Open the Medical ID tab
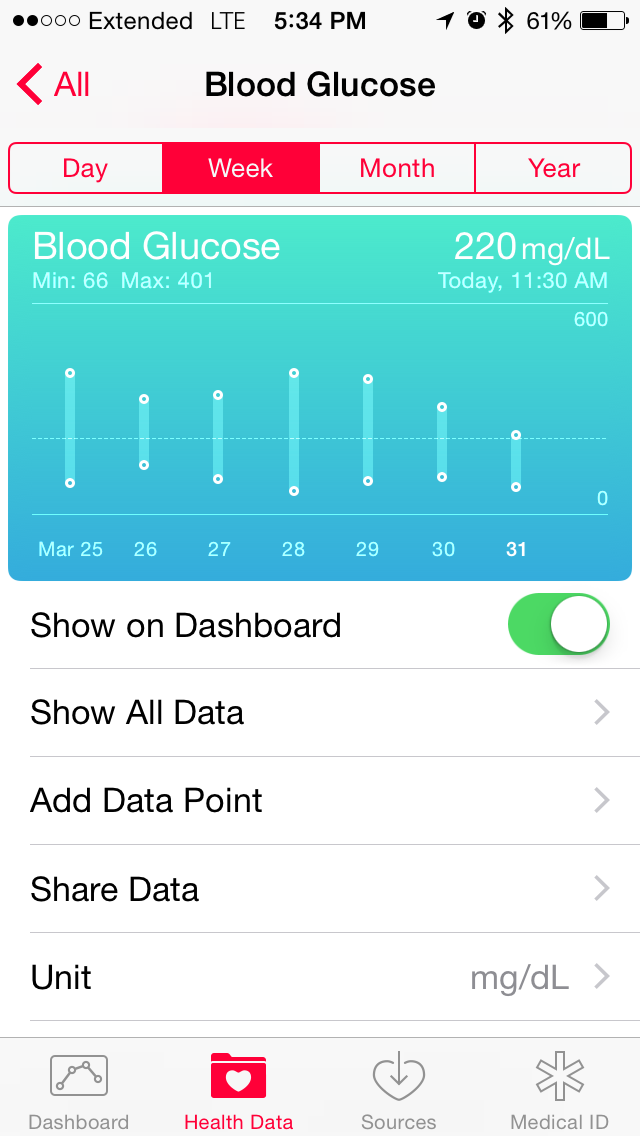Screen dimensions: 640x1136 click(x=559, y=1091)
